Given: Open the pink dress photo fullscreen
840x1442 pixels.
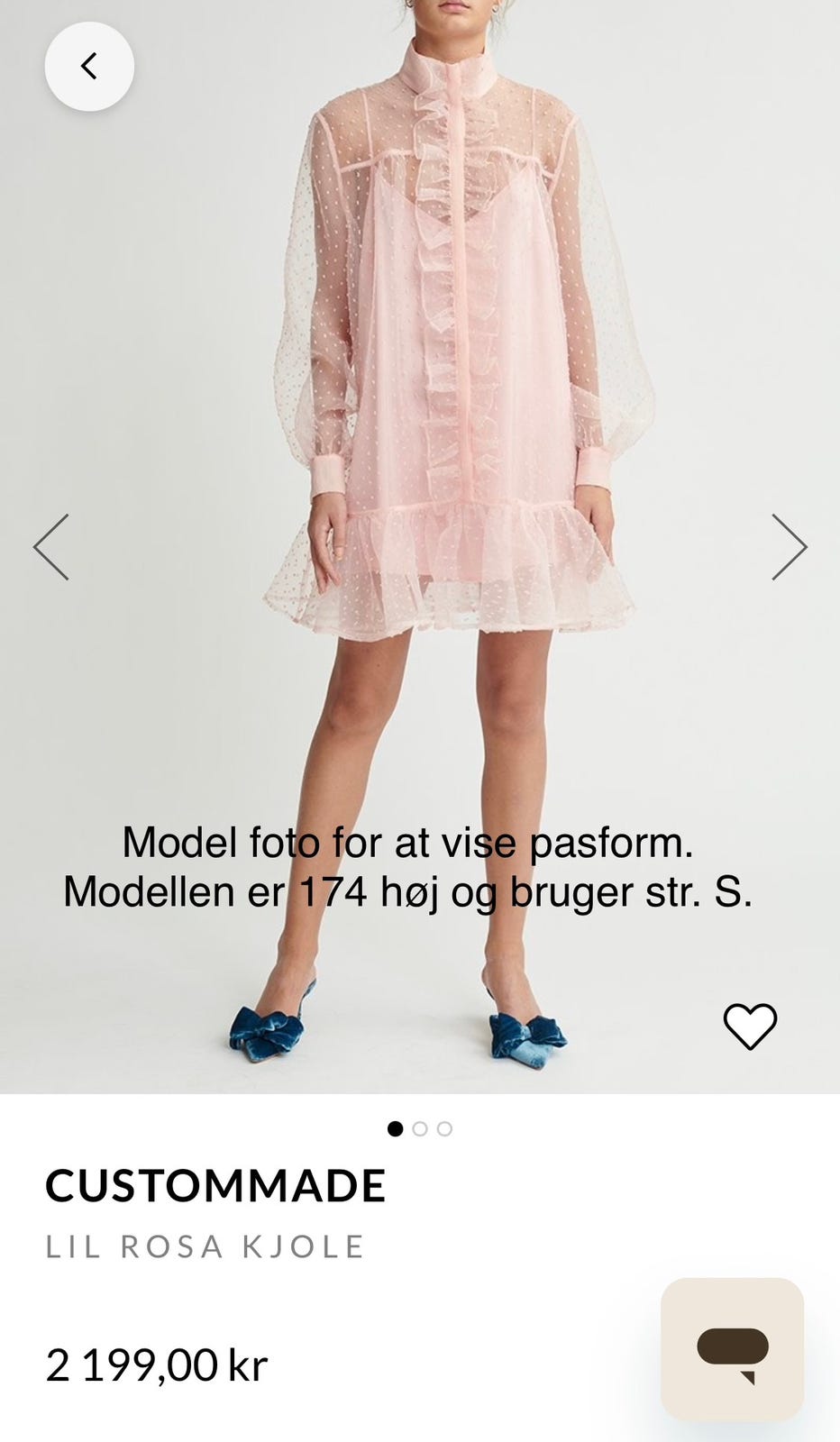Looking at the screenshot, I should coord(420,547).
